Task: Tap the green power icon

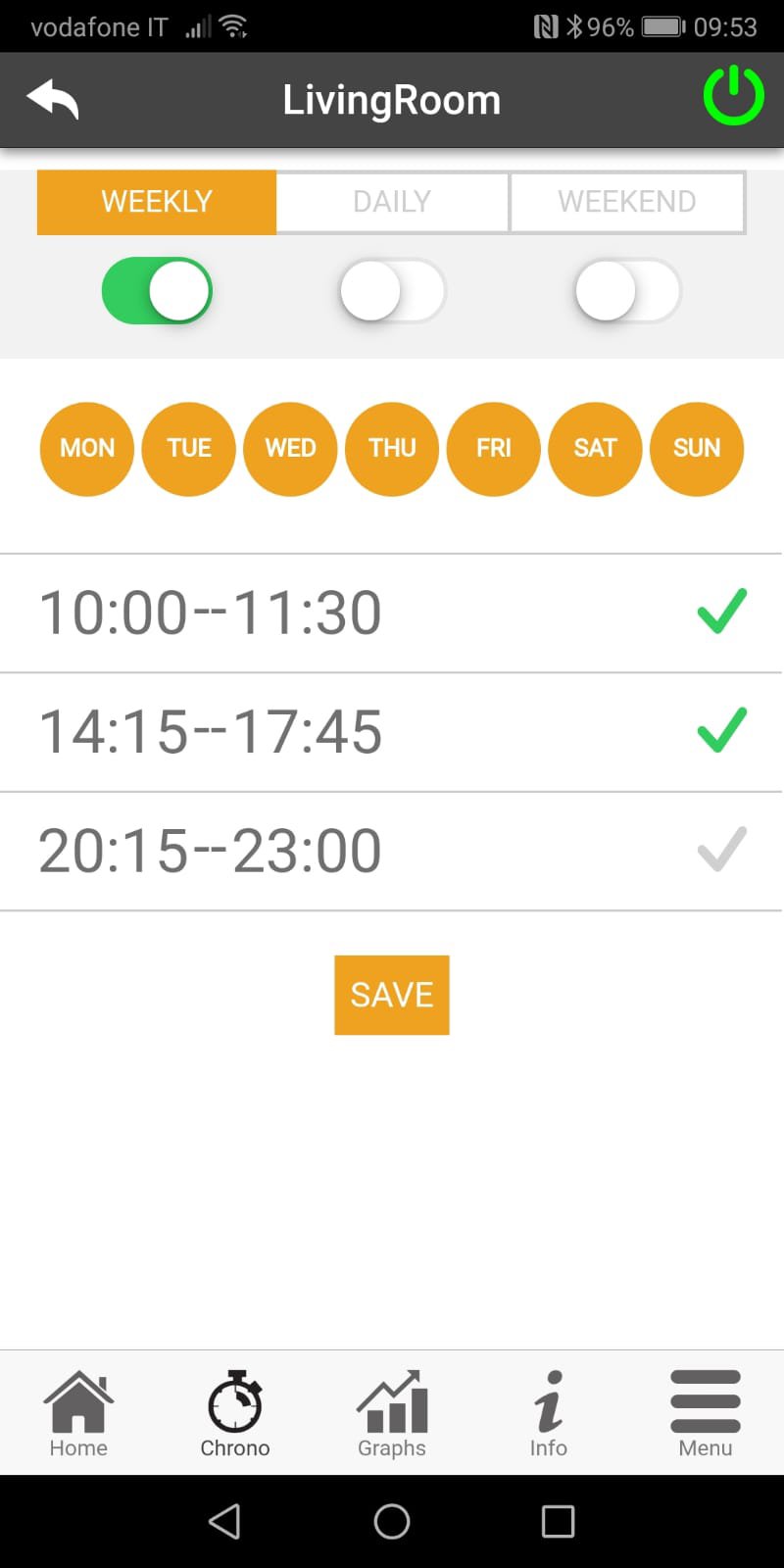Action: [733, 97]
